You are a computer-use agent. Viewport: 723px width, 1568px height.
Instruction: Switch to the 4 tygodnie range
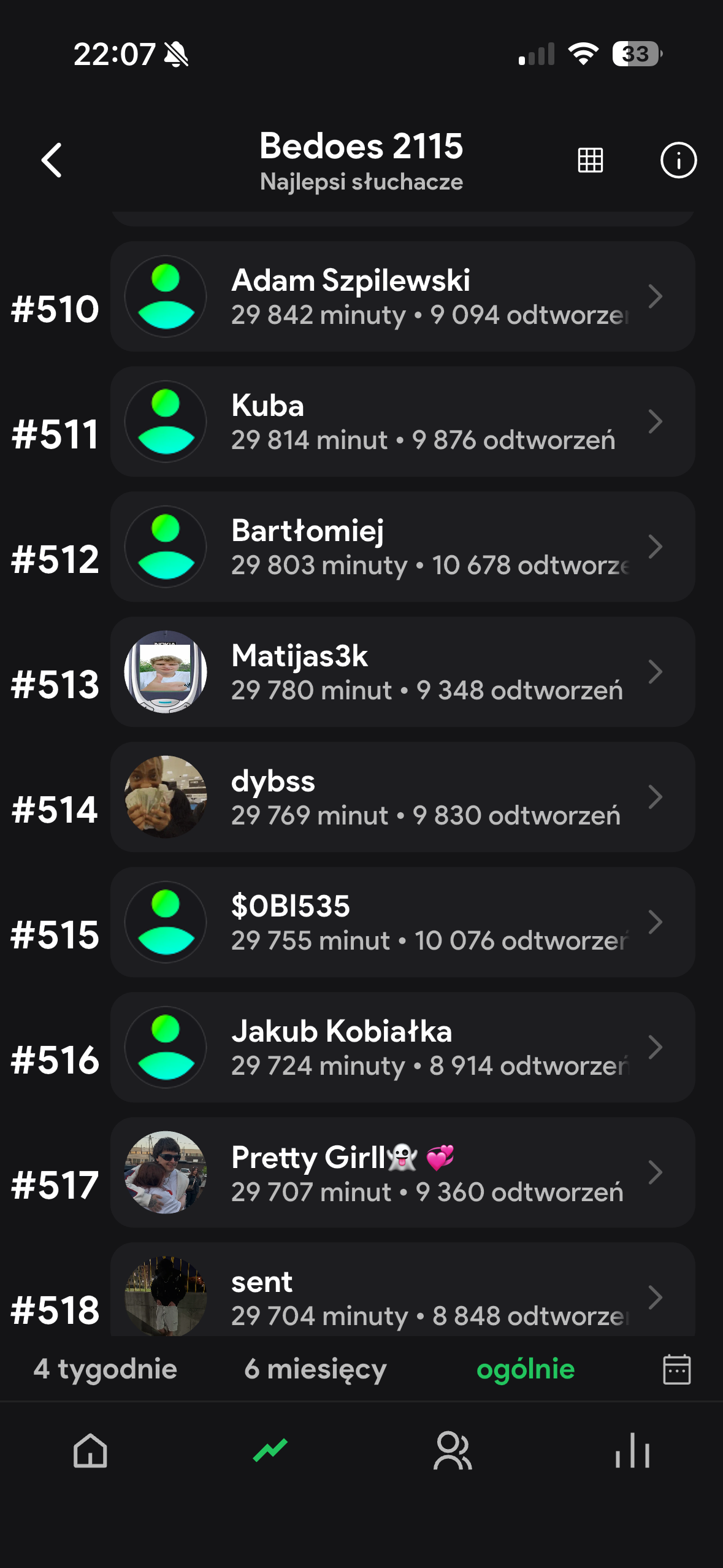(105, 1369)
